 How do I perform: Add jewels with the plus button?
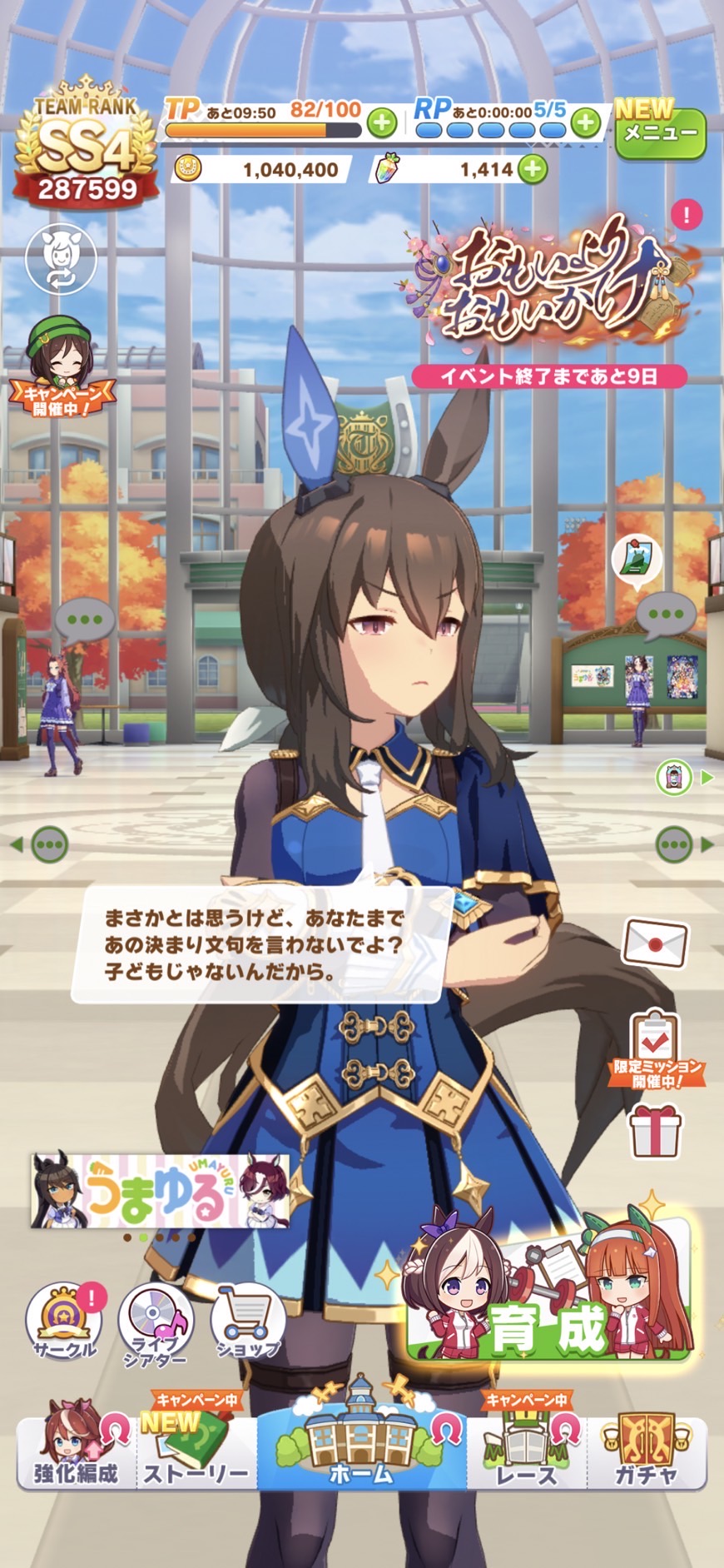[x=533, y=169]
